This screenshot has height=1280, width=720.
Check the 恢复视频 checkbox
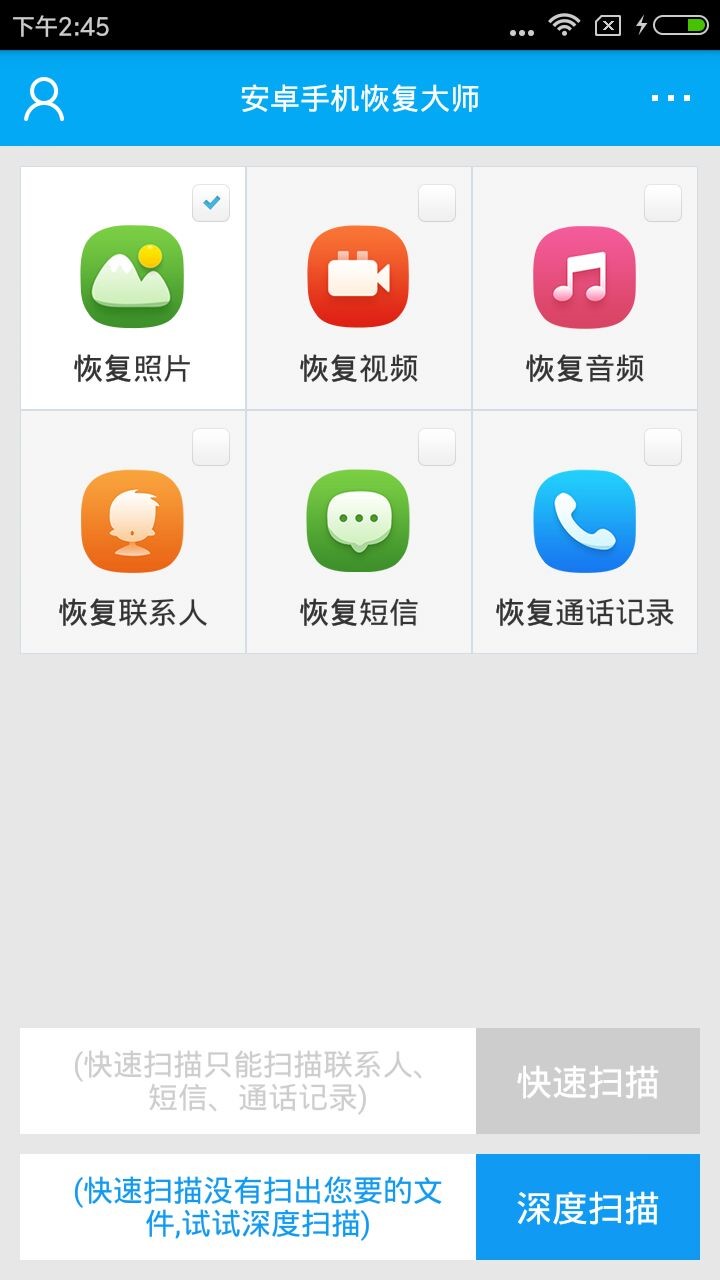click(x=437, y=203)
